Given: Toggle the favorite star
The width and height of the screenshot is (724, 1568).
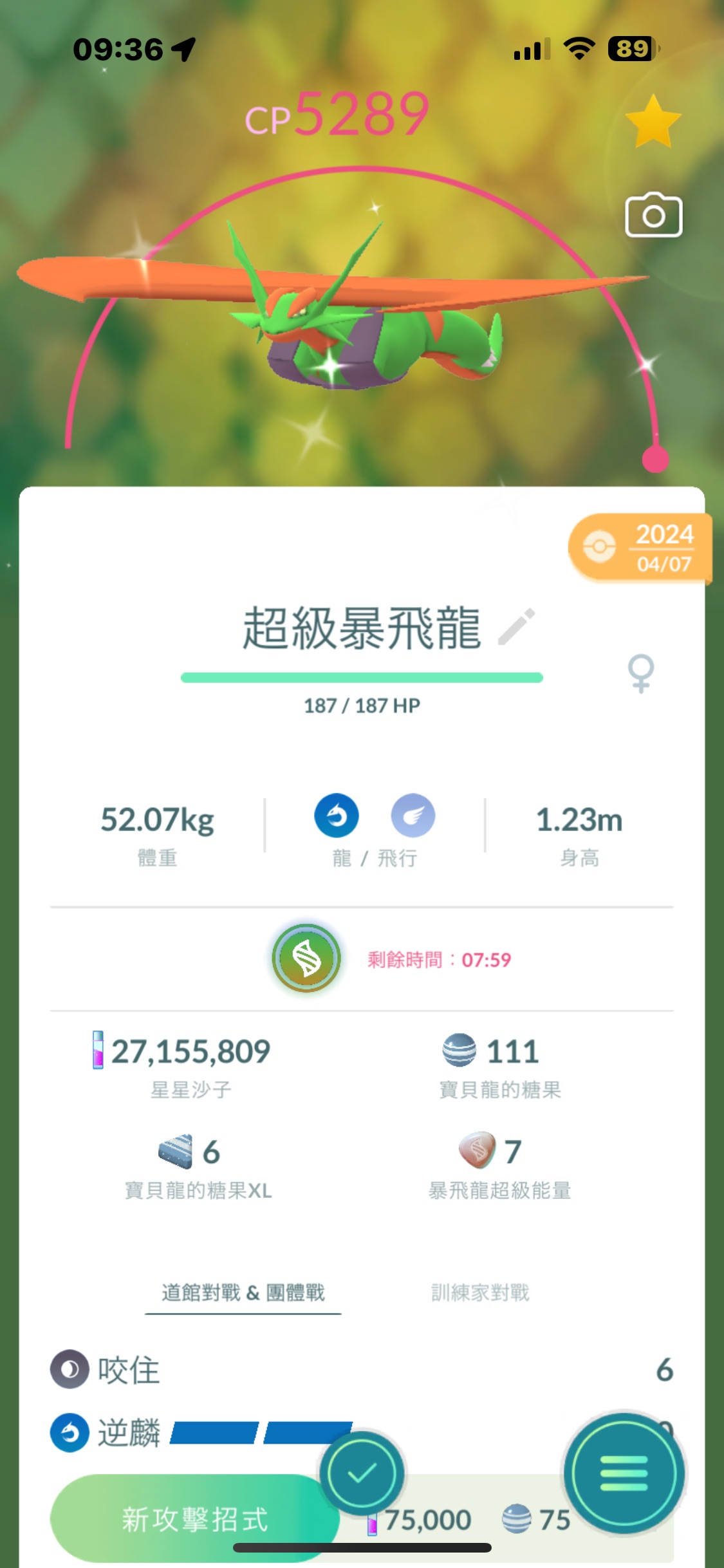Looking at the screenshot, I should [653, 122].
